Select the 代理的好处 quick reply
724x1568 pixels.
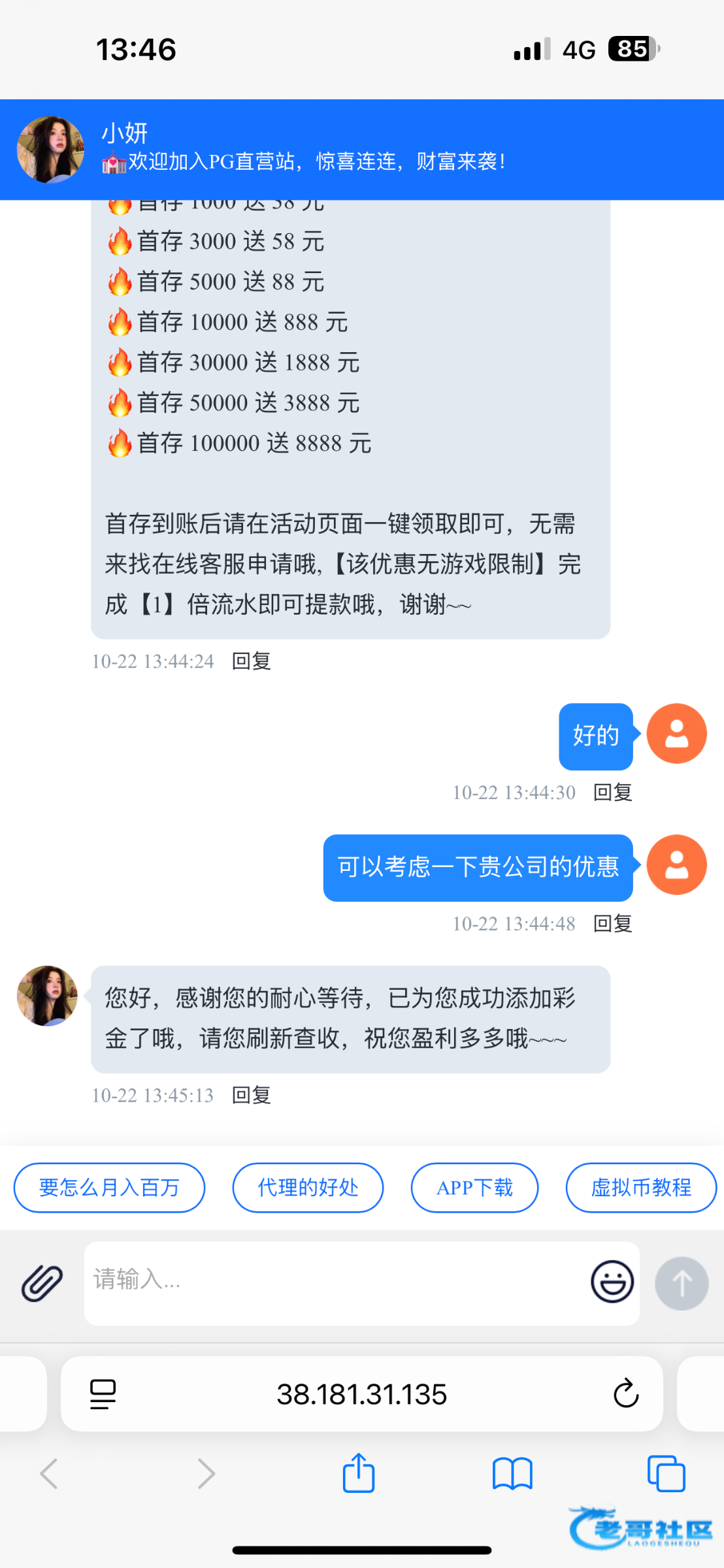(308, 1188)
